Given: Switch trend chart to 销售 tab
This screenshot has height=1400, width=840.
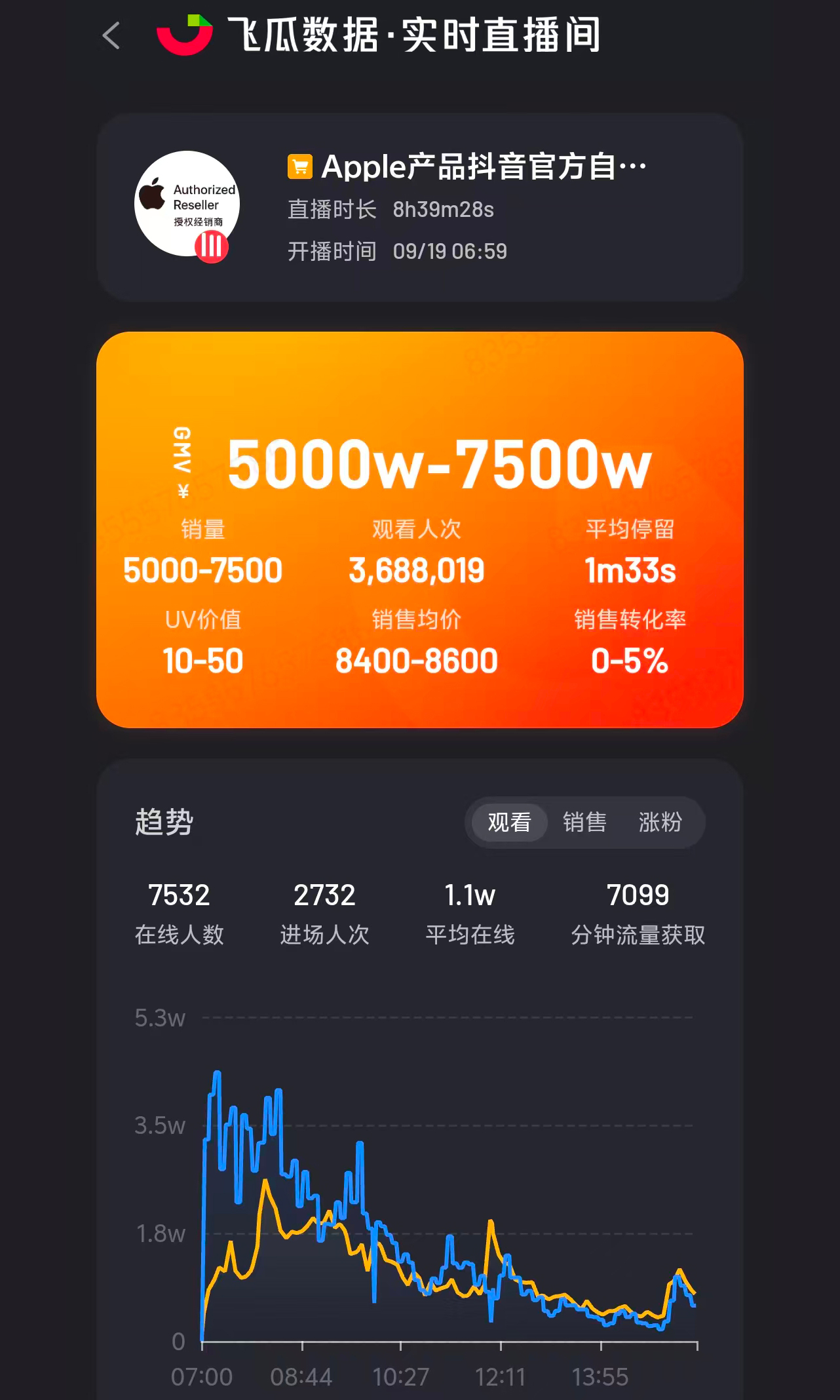Looking at the screenshot, I should (x=584, y=822).
